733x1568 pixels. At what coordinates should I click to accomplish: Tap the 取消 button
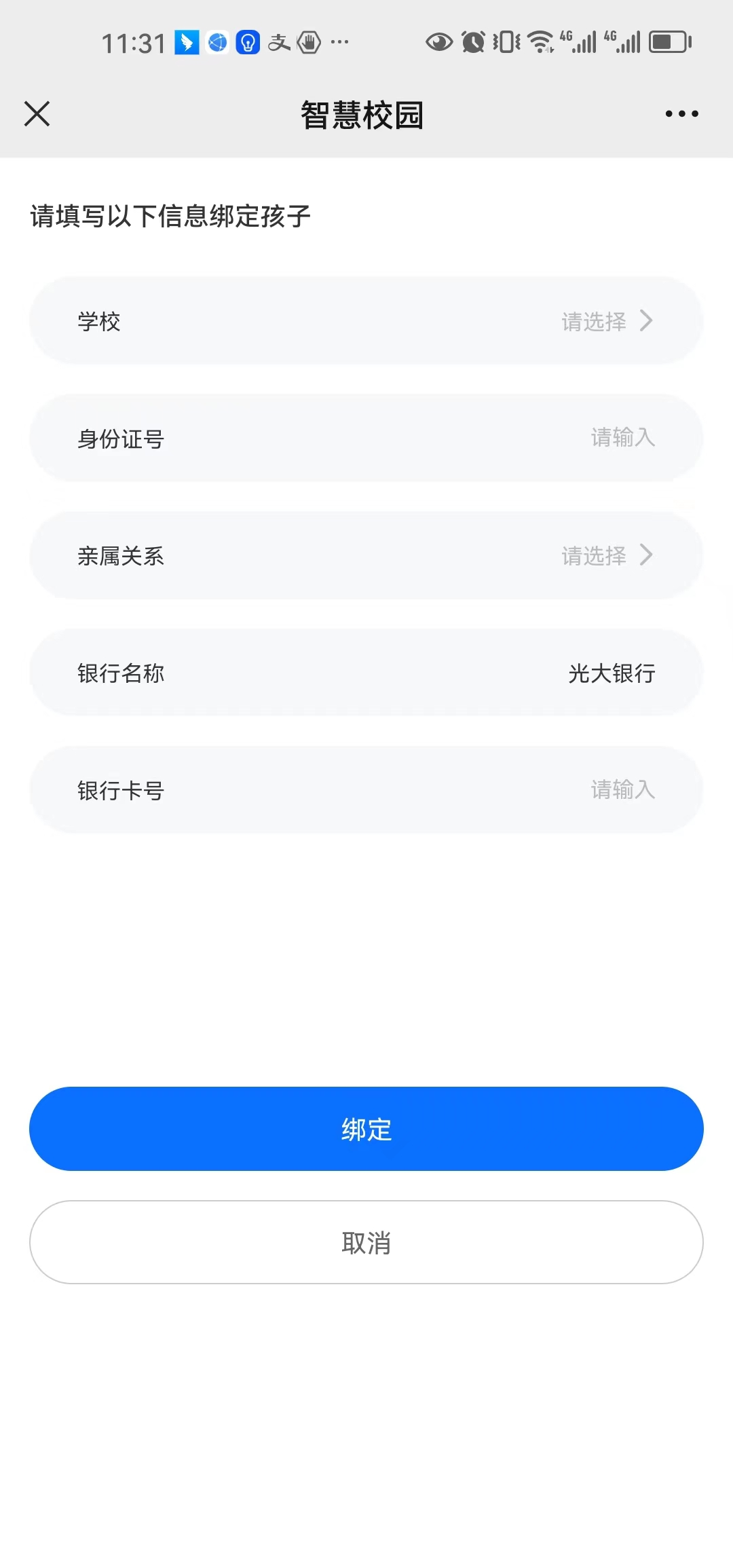click(366, 1242)
